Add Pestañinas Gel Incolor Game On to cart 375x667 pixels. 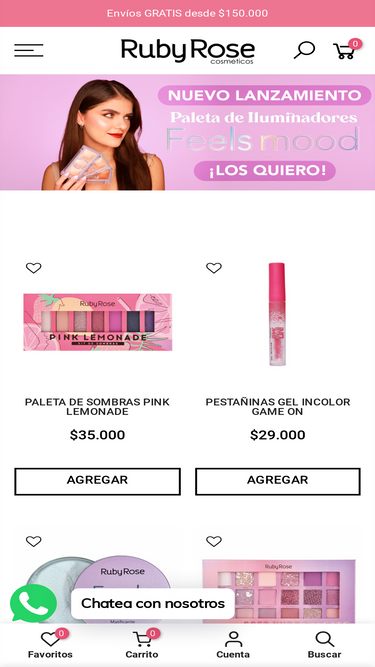pos(278,481)
